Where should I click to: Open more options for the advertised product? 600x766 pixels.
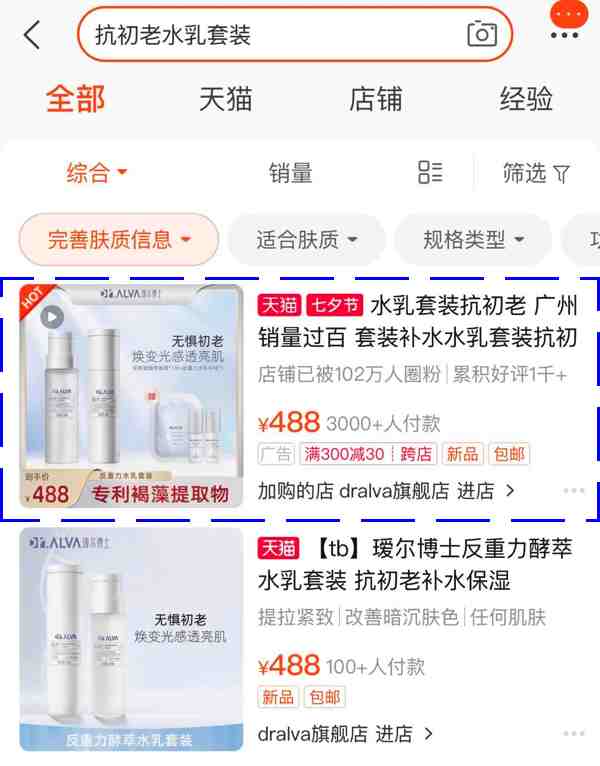573,491
